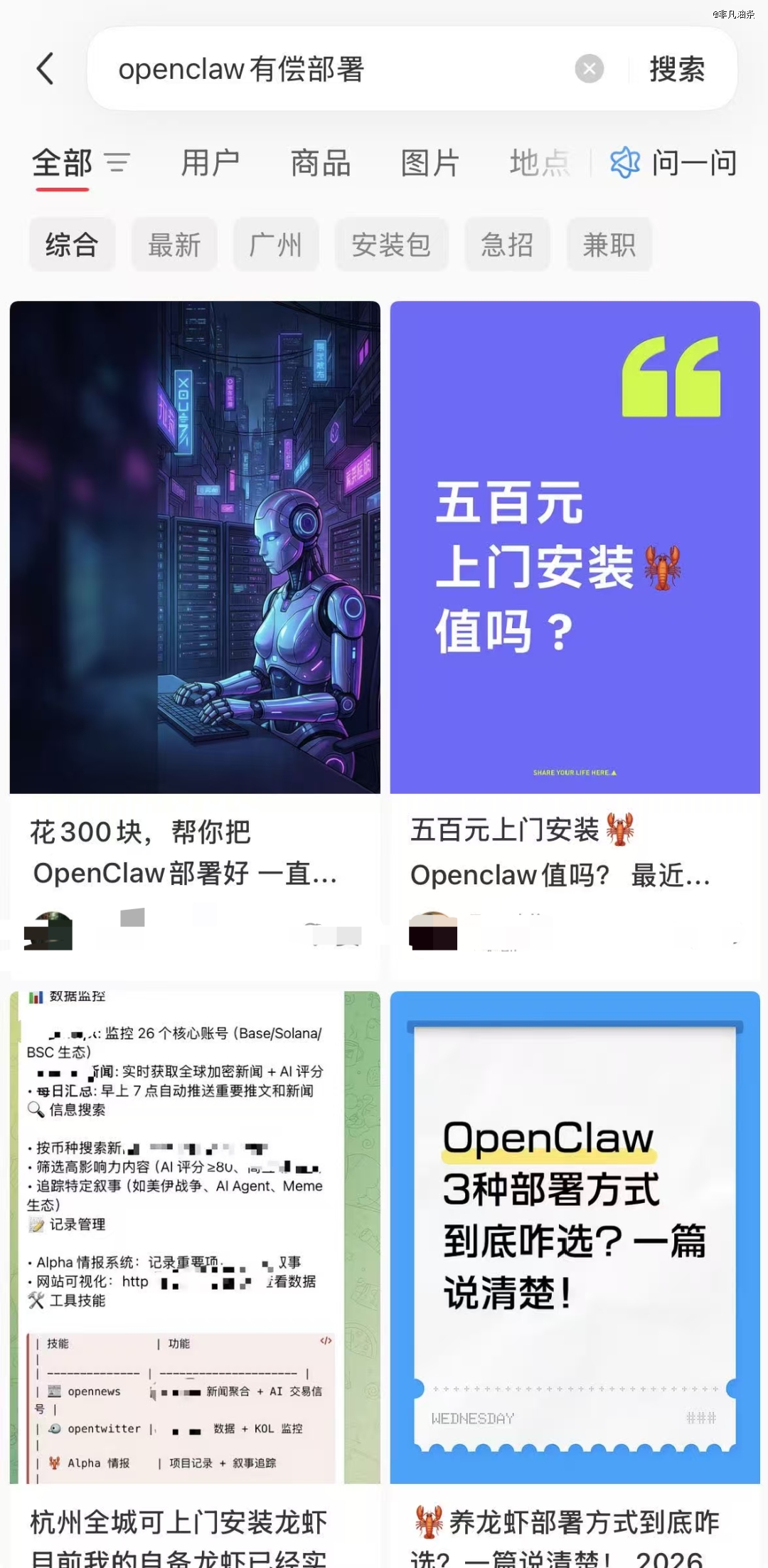768x1568 pixels.
Task: Switch to the 商品 tab
Action: pyautogui.click(x=320, y=163)
